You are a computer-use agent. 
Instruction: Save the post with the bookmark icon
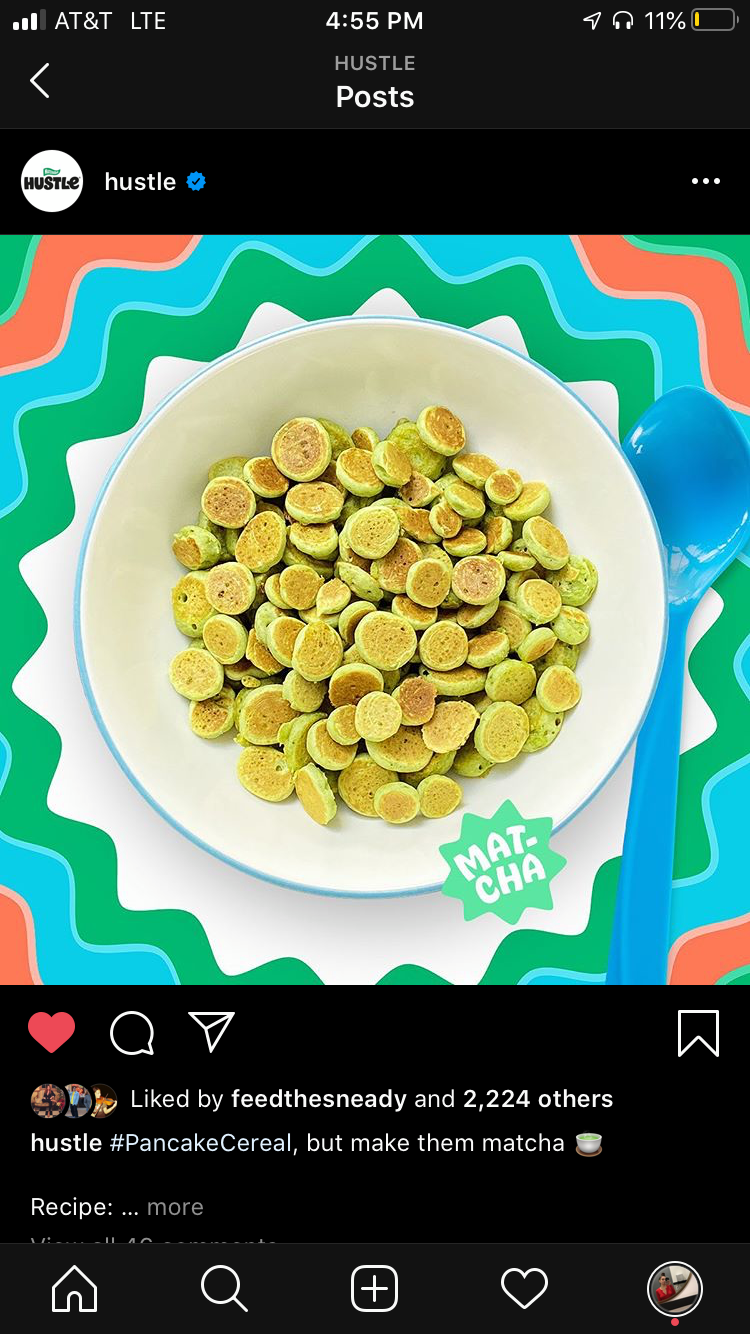[698, 1033]
